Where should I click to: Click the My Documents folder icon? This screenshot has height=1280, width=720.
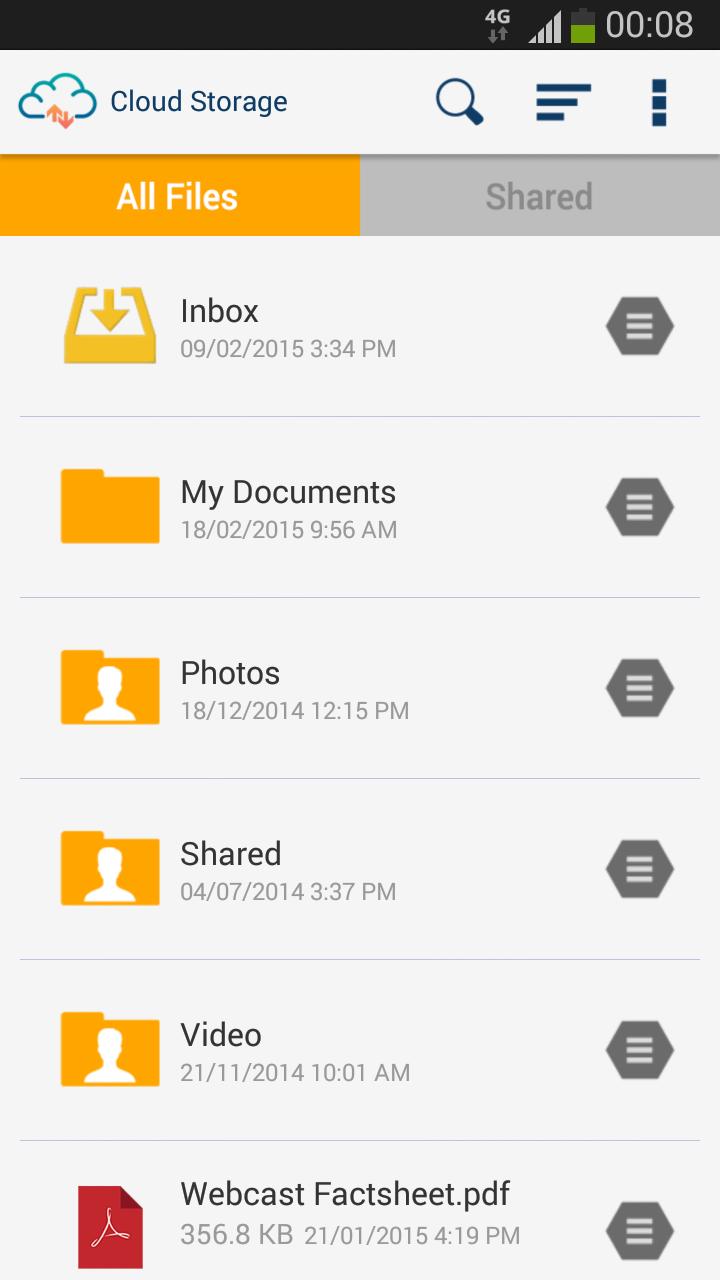click(110, 506)
